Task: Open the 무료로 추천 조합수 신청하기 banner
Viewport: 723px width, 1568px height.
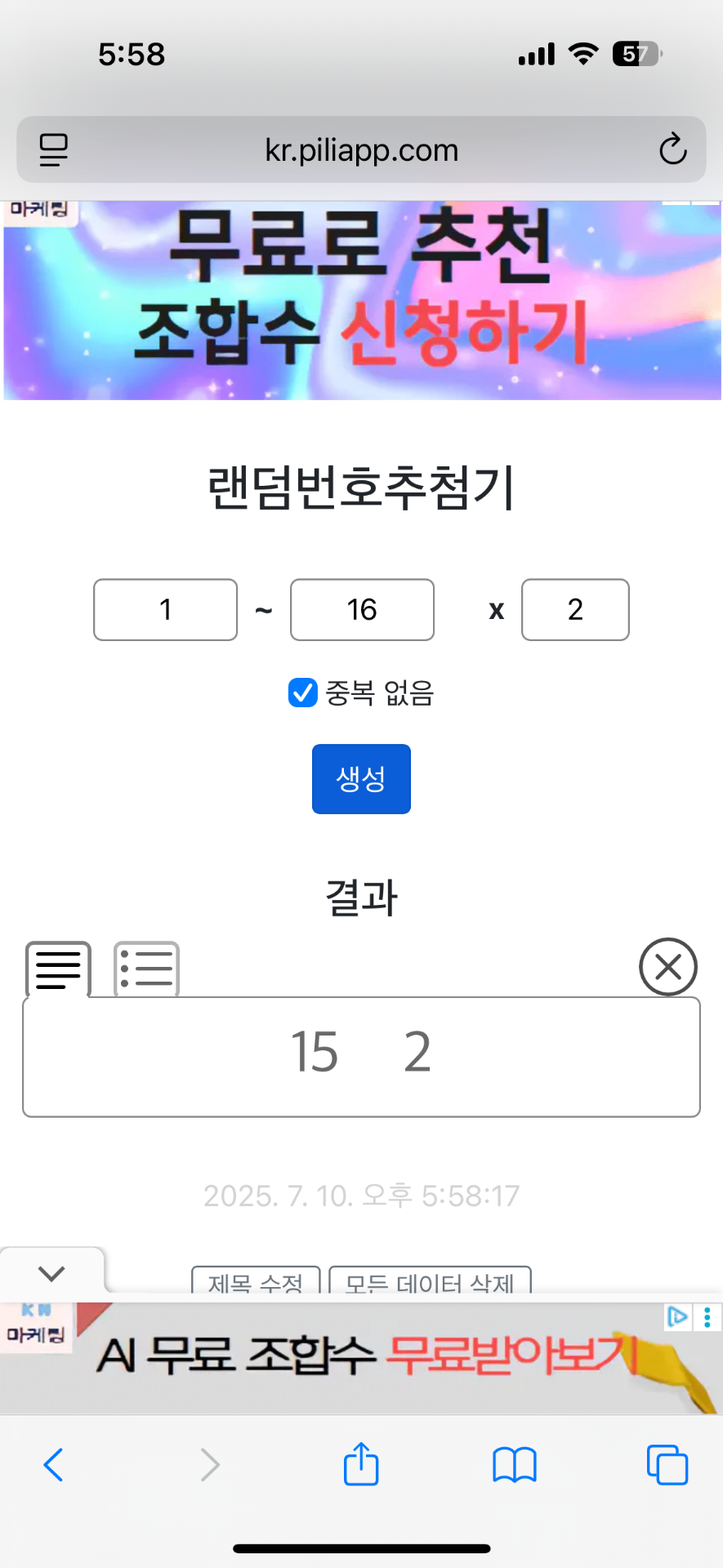Action: [361, 301]
